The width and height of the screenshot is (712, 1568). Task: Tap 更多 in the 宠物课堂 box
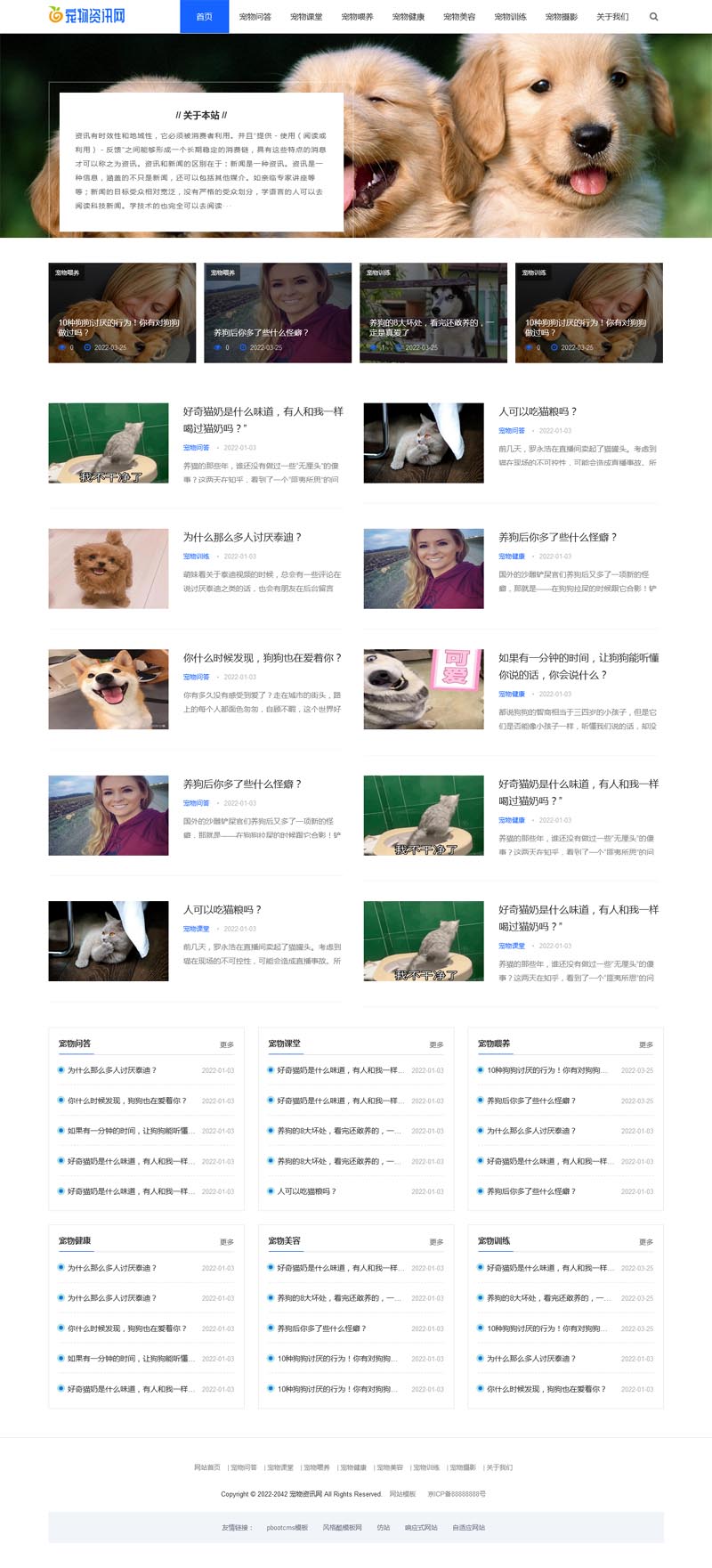tap(436, 1044)
